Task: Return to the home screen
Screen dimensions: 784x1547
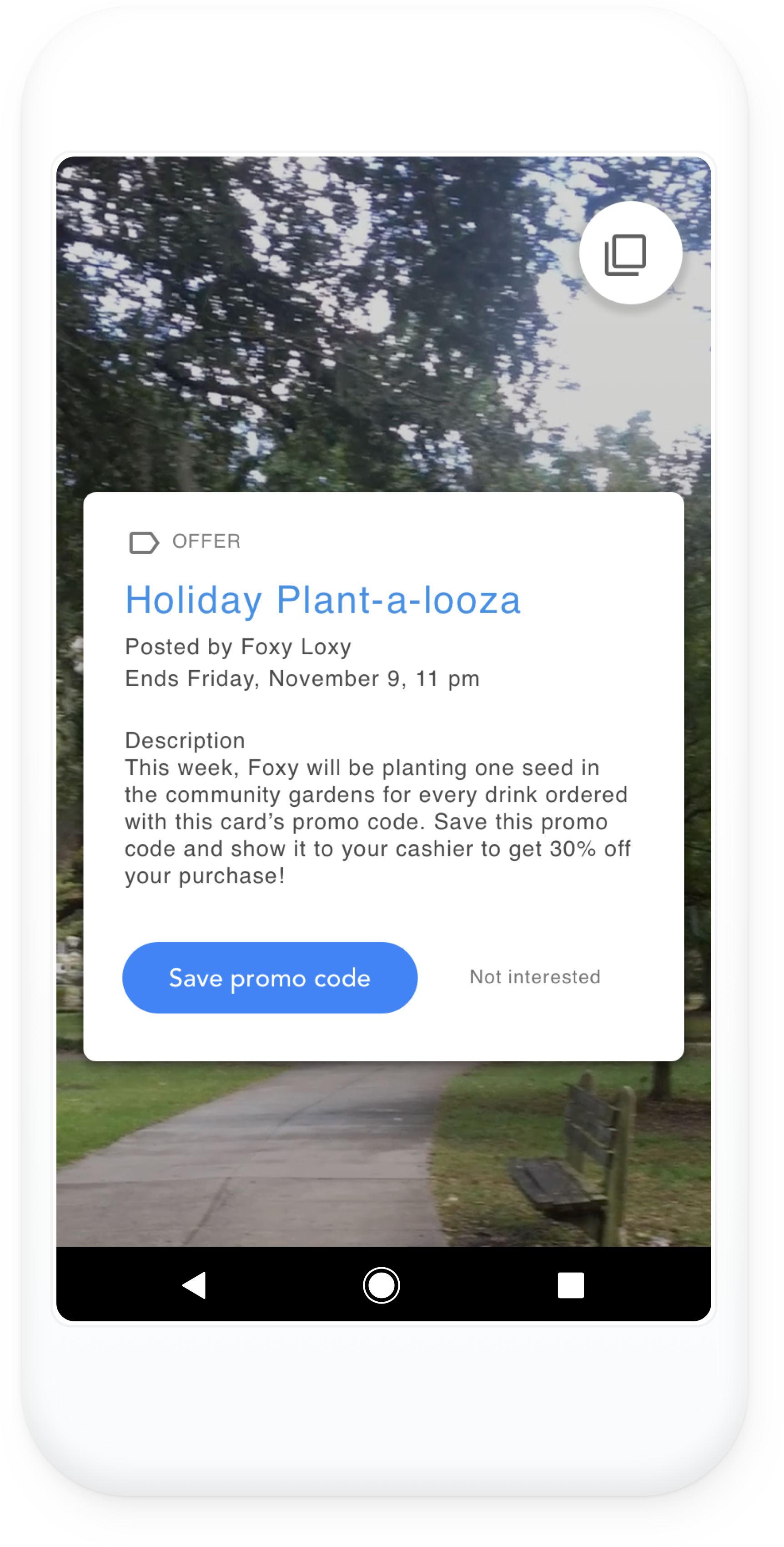Action: (x=381, y=1285)
